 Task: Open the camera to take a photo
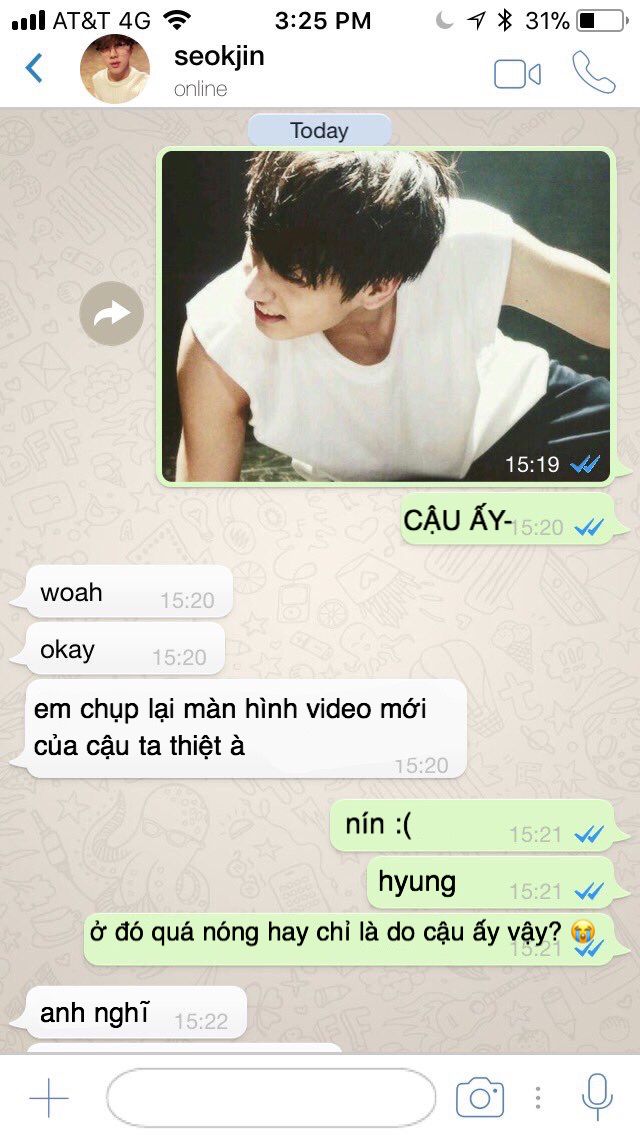point(480,1098)
